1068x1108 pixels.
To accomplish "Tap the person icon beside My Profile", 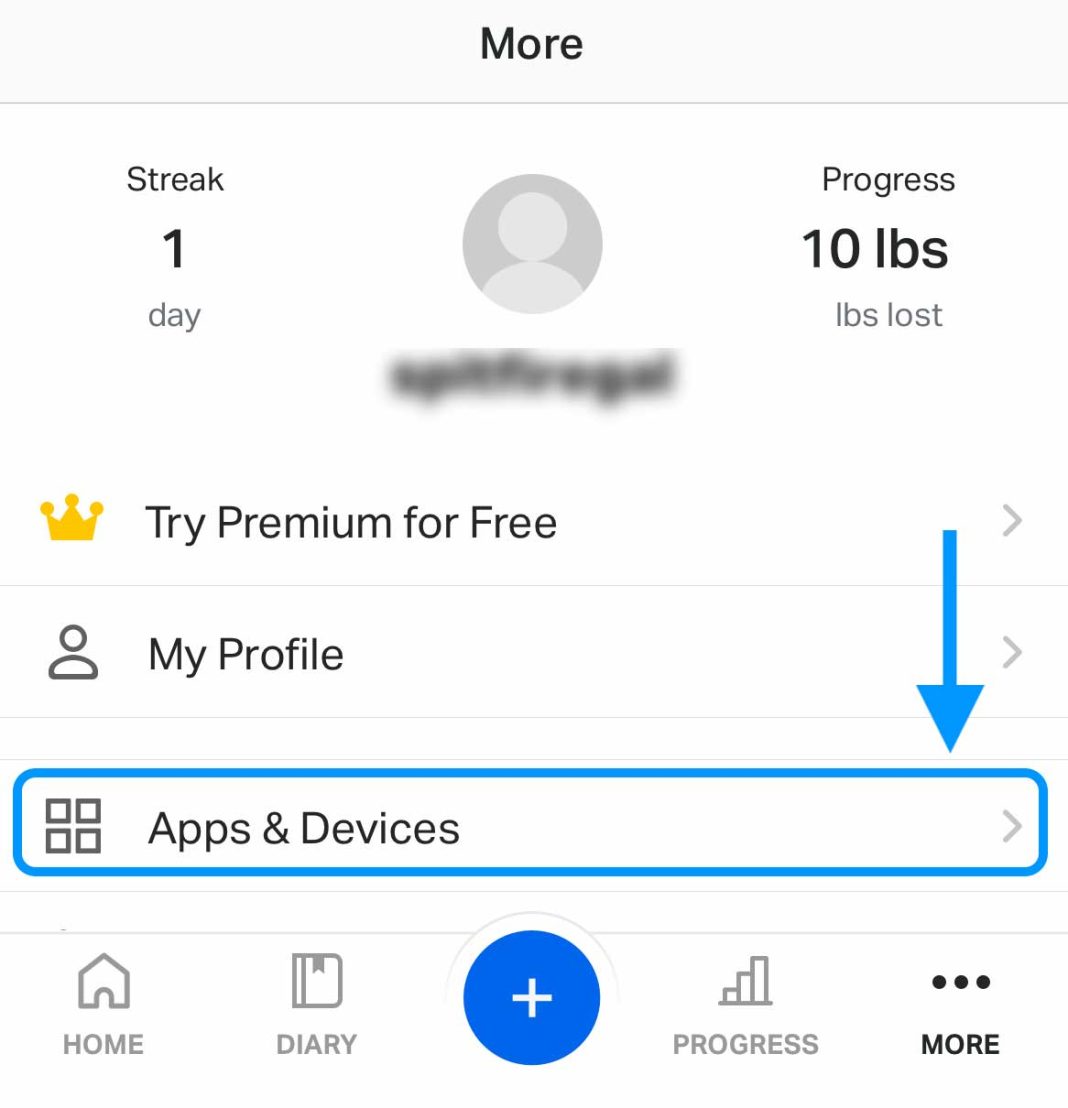I will point(72,652).
